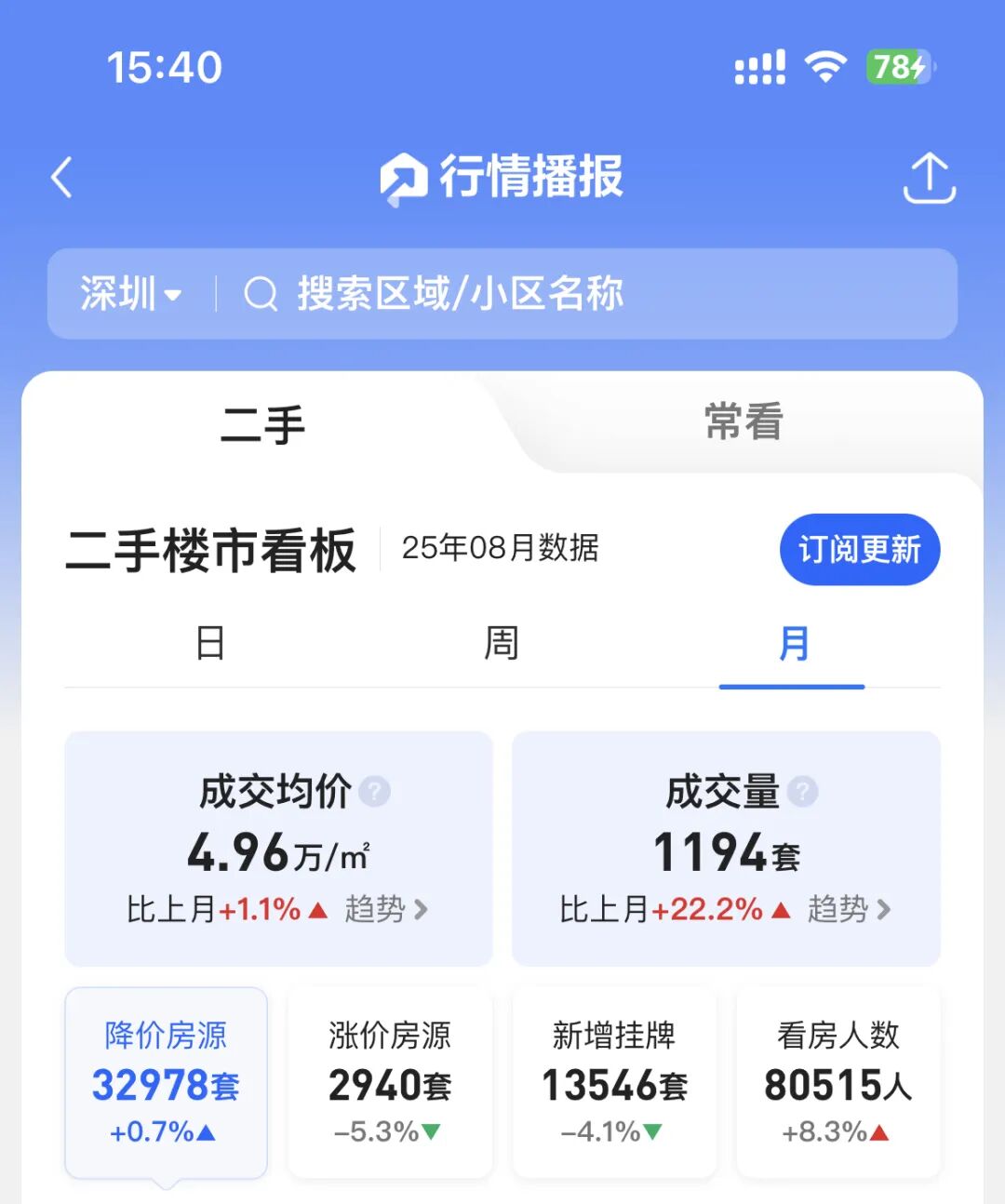
Task: Switch to 周 data view
Action: pos(501,643)
